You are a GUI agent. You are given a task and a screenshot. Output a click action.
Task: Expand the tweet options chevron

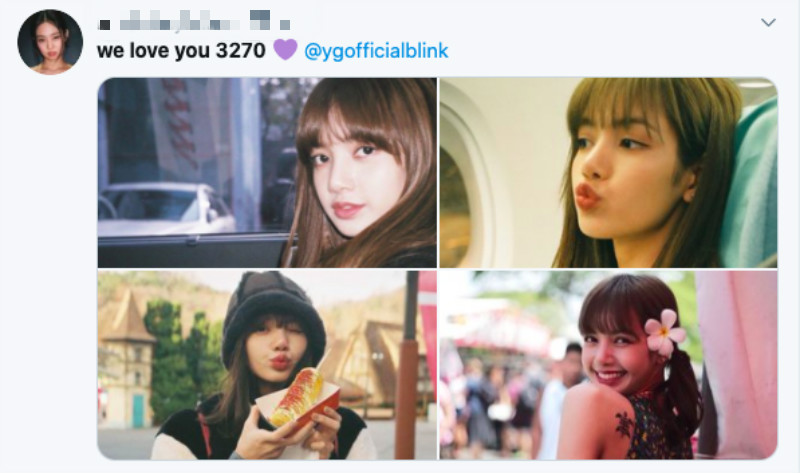point(768,22)
